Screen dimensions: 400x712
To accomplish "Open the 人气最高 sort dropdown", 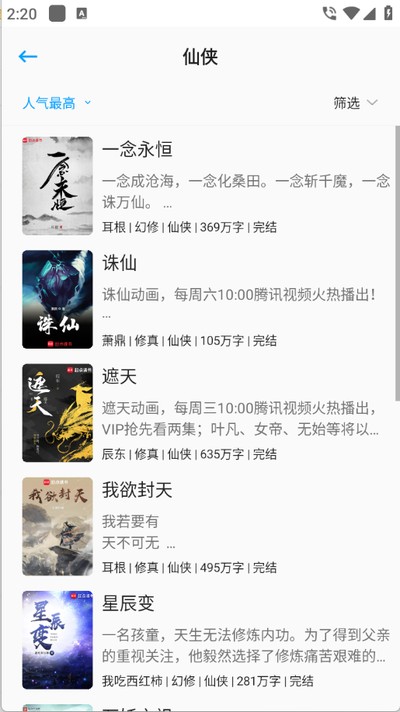I will pyautogui.click(x=57, y=104).
